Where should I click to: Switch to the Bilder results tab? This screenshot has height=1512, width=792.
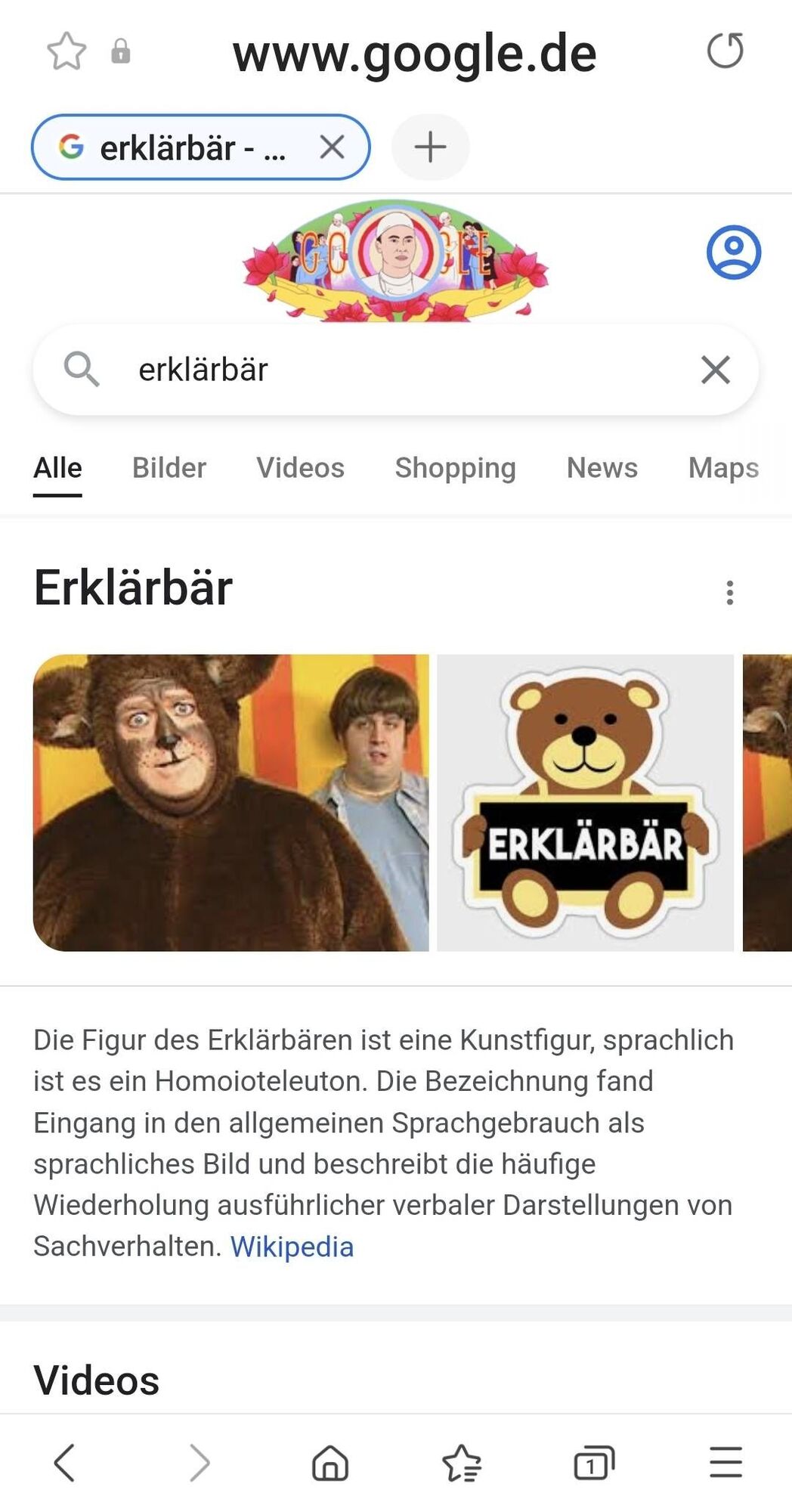[169, 468]
